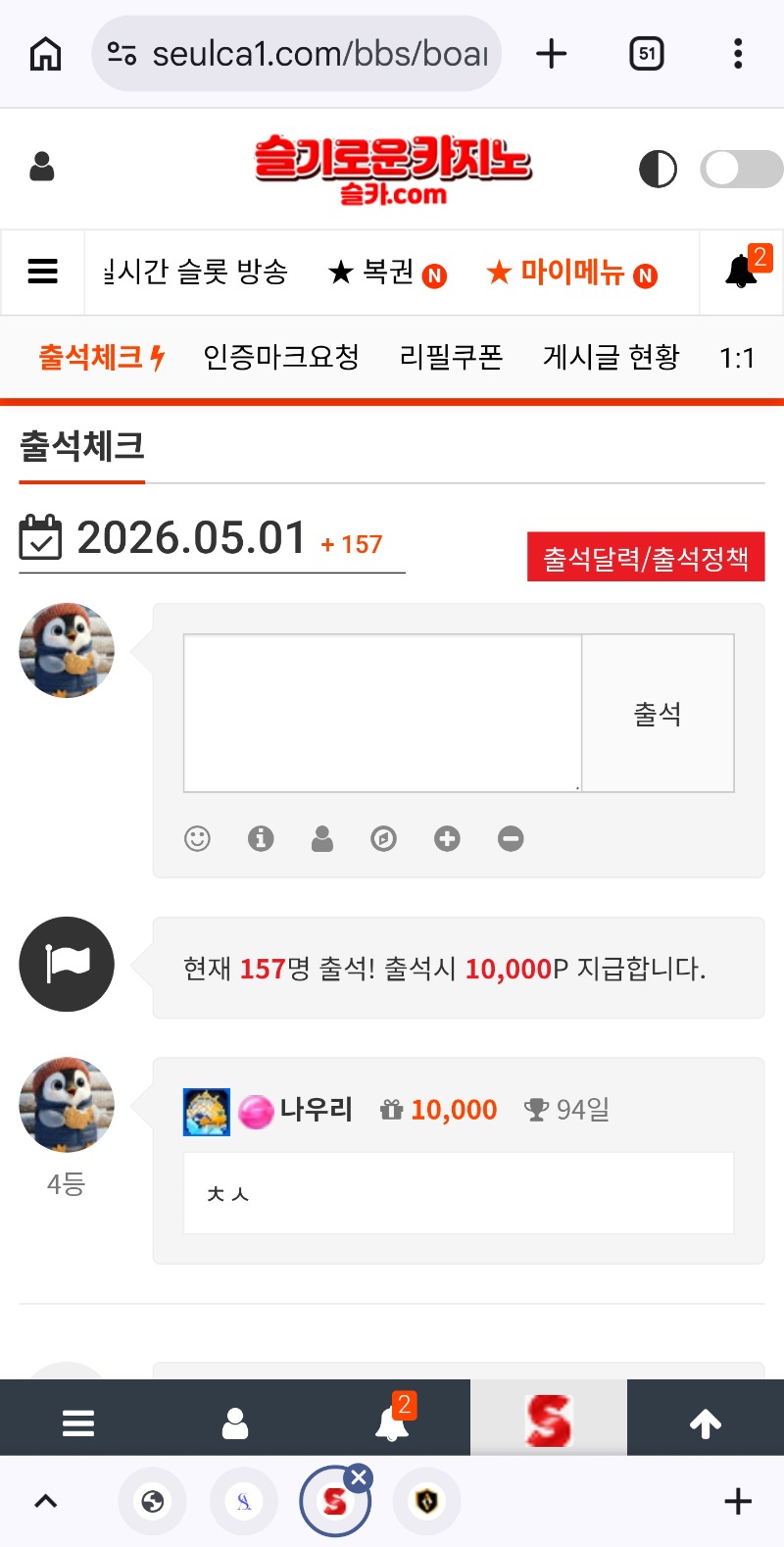Close the active S tab in the tab strip

(359, 1477)
